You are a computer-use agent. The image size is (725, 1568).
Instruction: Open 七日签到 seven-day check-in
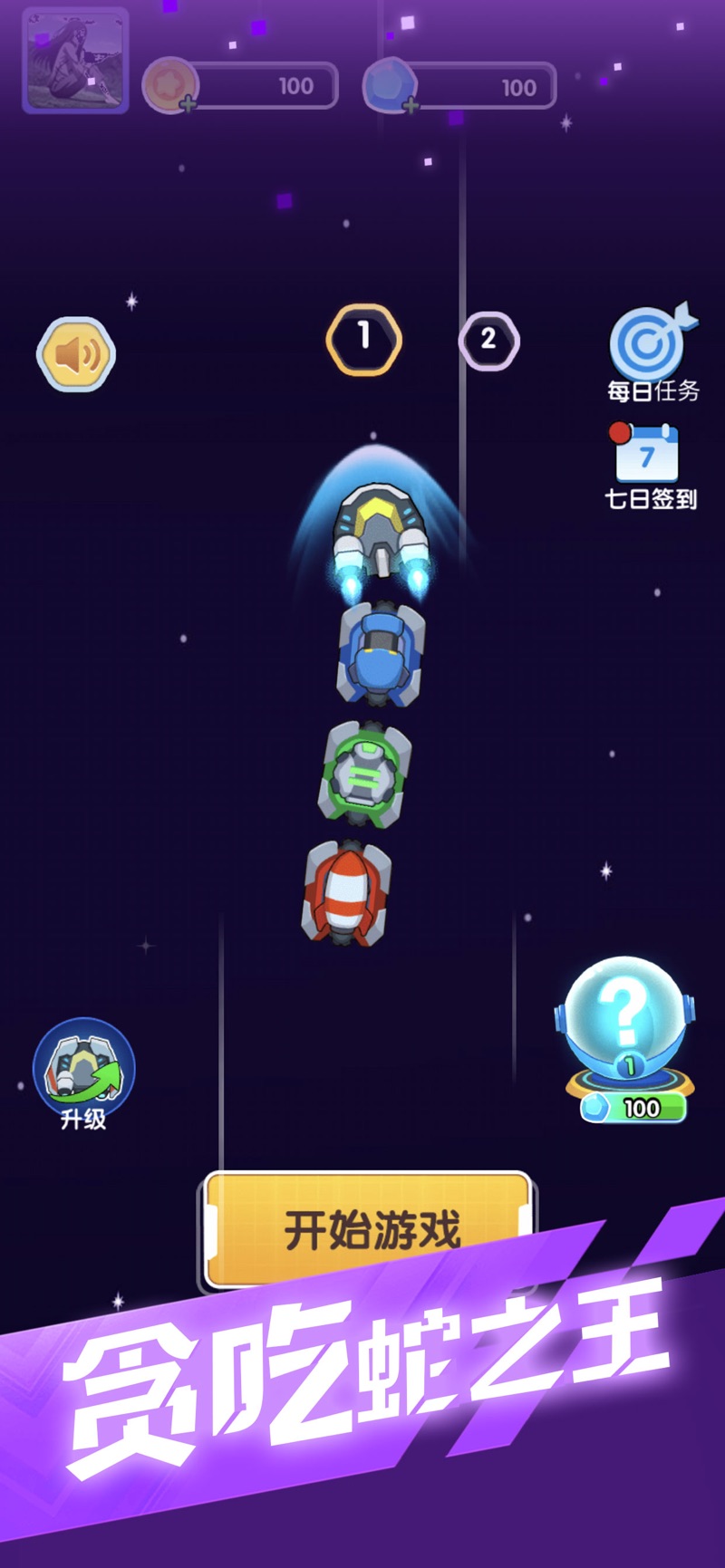(649, 464)
